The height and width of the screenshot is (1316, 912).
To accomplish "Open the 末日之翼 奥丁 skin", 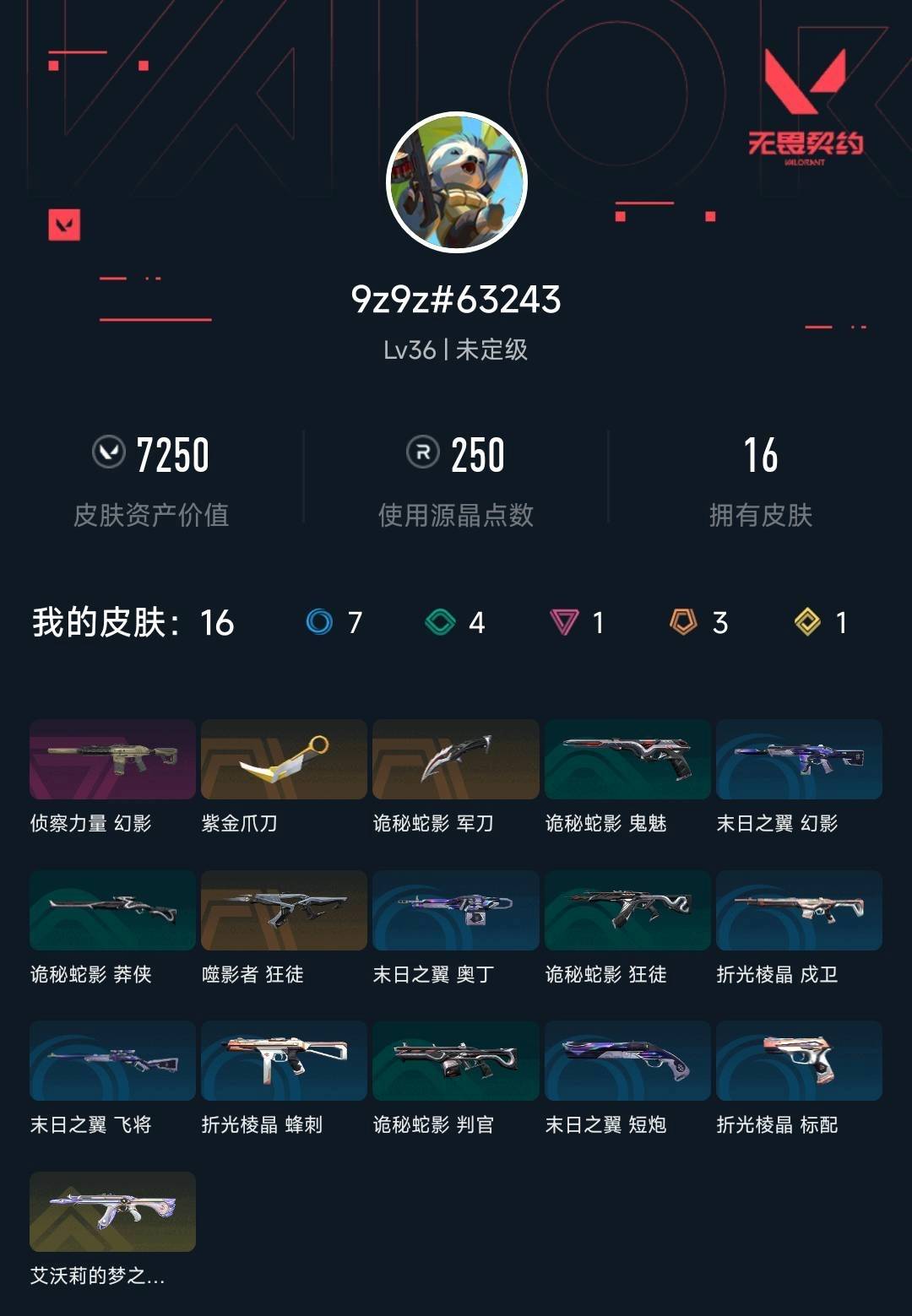I will point(456,911).
